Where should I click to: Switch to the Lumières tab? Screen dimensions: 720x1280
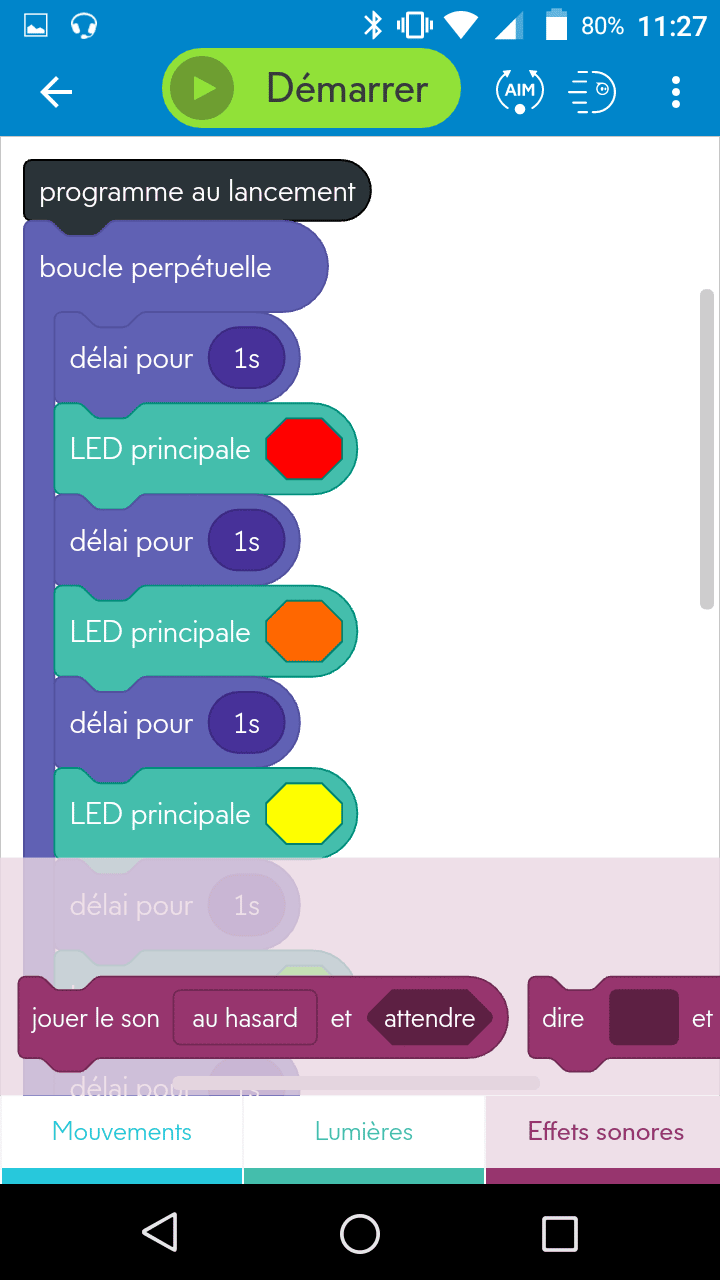[364, 1132]
